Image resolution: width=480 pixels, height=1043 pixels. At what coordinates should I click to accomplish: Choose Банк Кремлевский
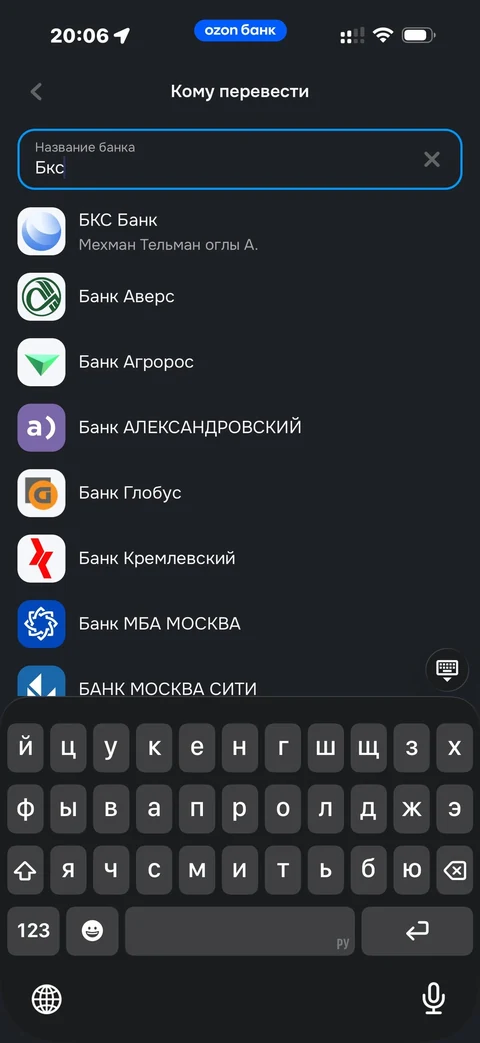(x=240, y=559)
